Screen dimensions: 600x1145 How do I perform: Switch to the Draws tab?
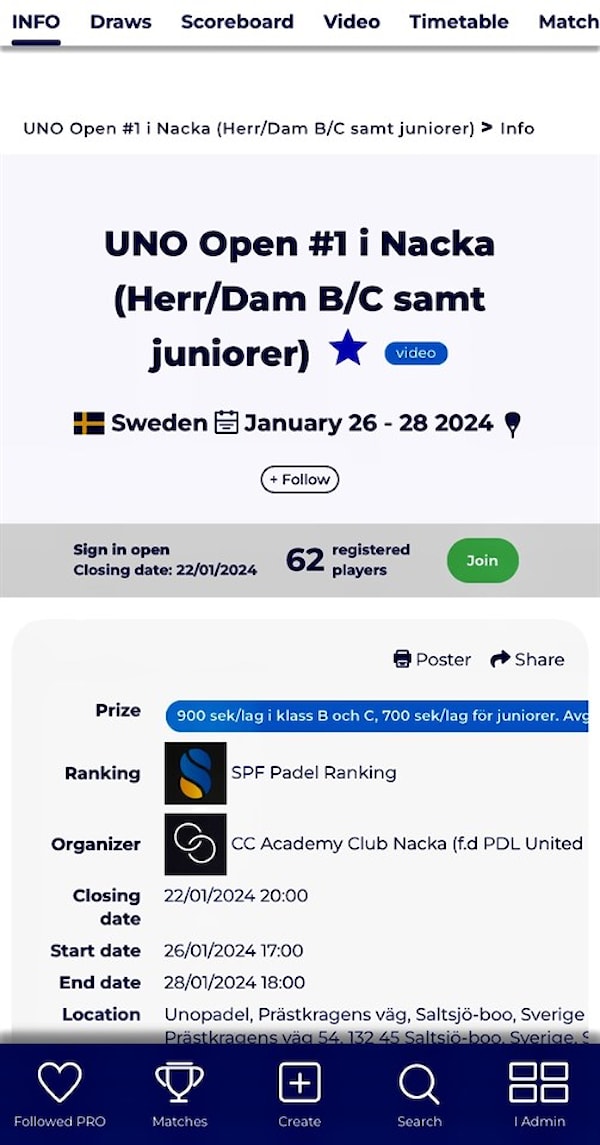pyautogui.click(x=121, y=21)
